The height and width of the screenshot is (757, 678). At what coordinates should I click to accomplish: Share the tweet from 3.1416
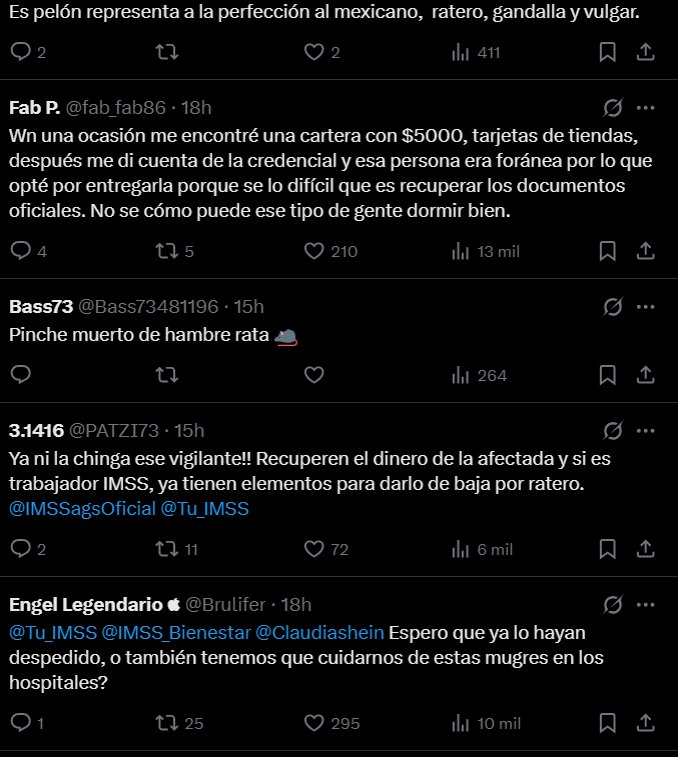point(645,549)
